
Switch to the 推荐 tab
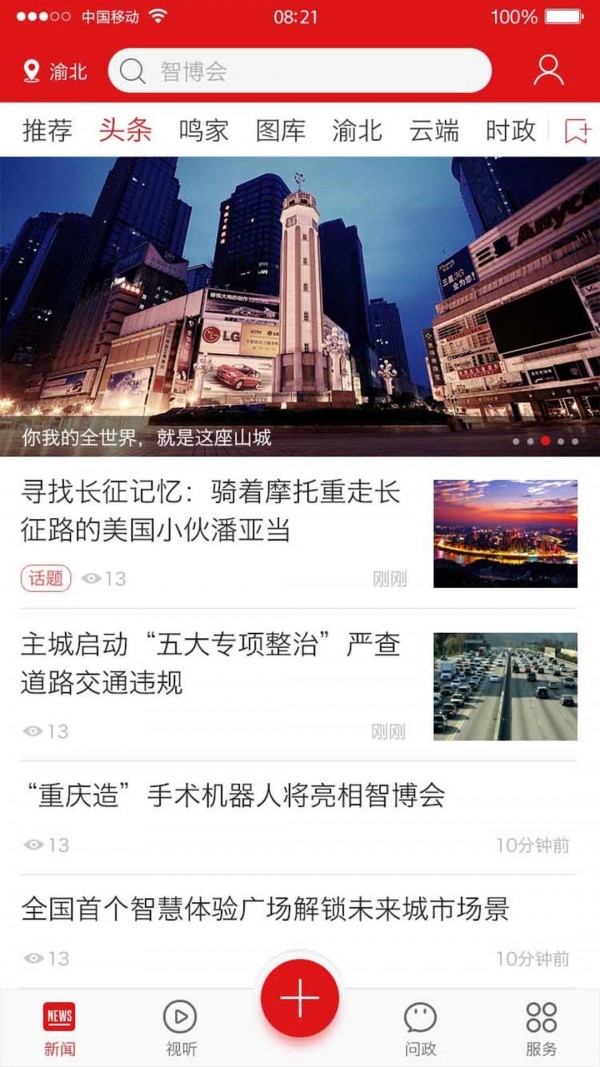click(47, 131)
